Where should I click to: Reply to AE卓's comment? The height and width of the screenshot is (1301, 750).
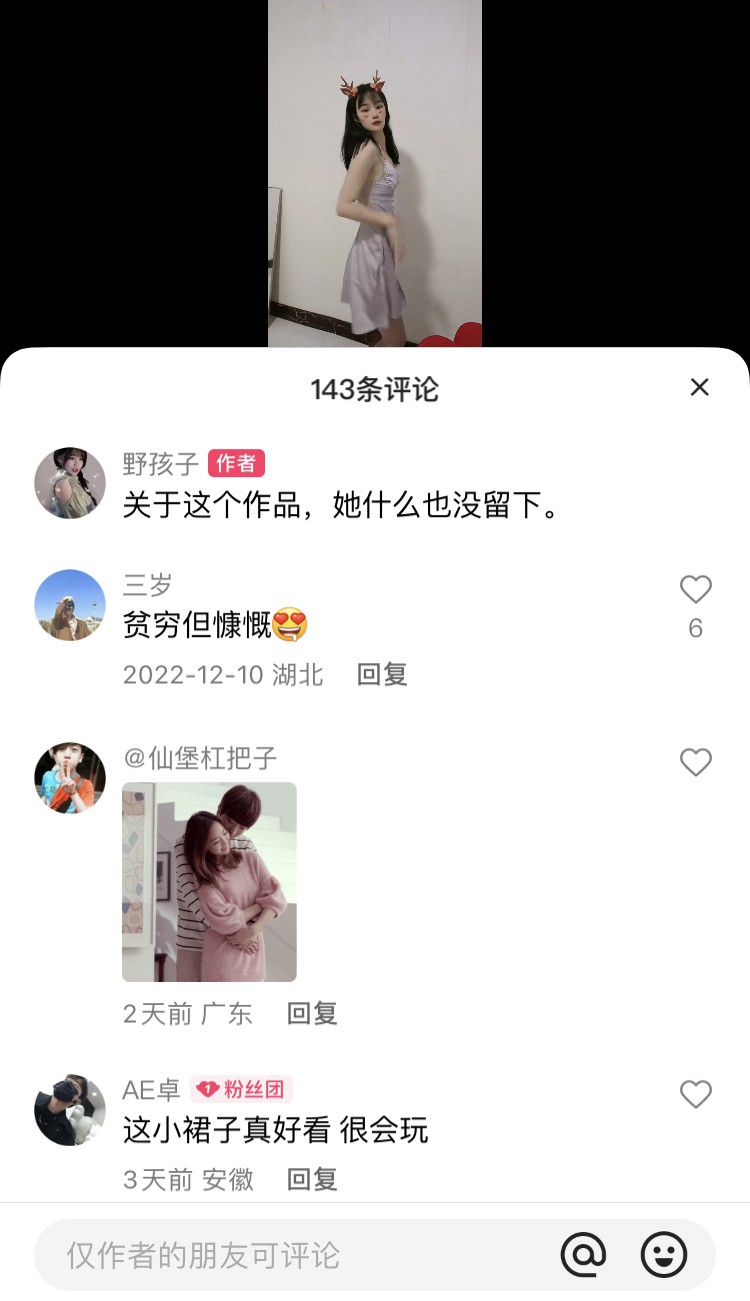(312, 1180)
